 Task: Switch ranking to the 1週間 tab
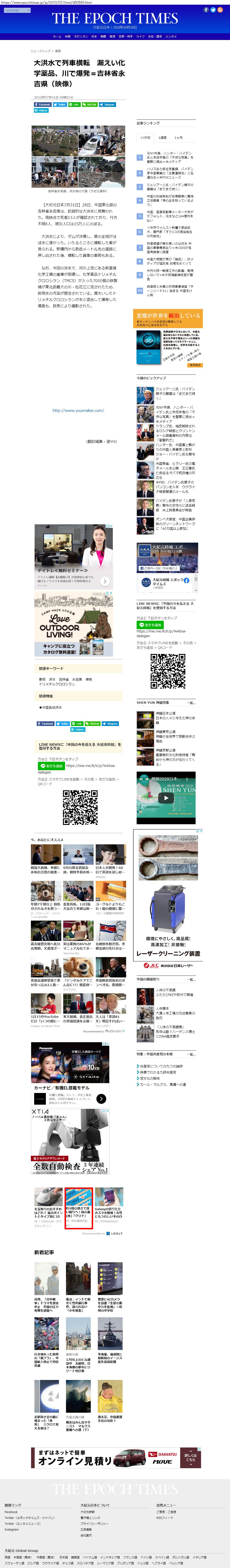[162, 138]
